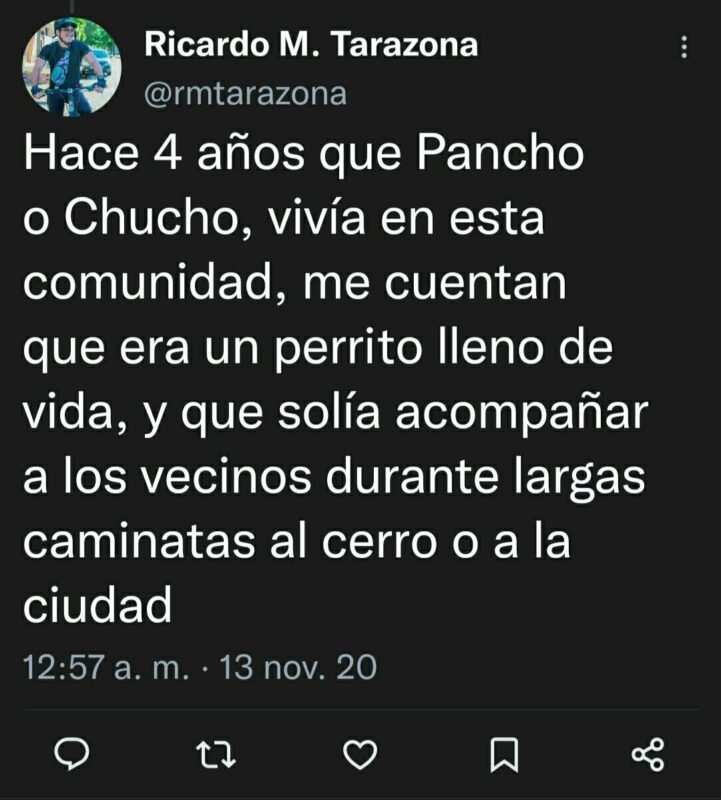Reply to Ricardo's tweet
721x800 pixels.
coord(71,753)
